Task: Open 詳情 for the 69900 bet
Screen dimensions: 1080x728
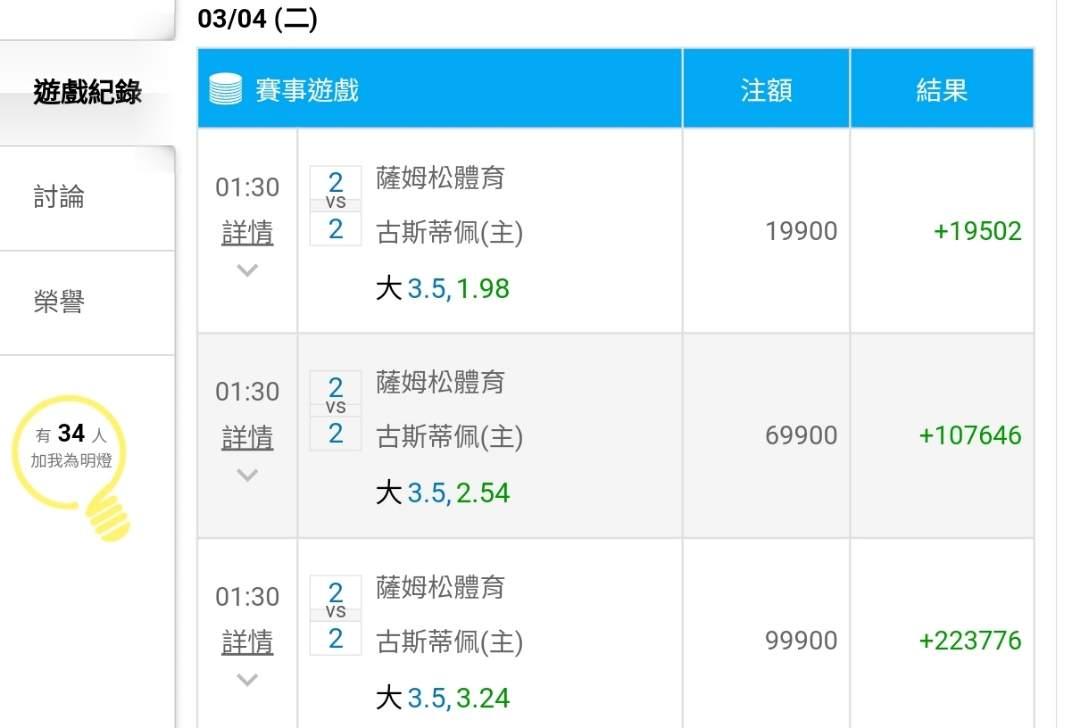Action: 247,437
